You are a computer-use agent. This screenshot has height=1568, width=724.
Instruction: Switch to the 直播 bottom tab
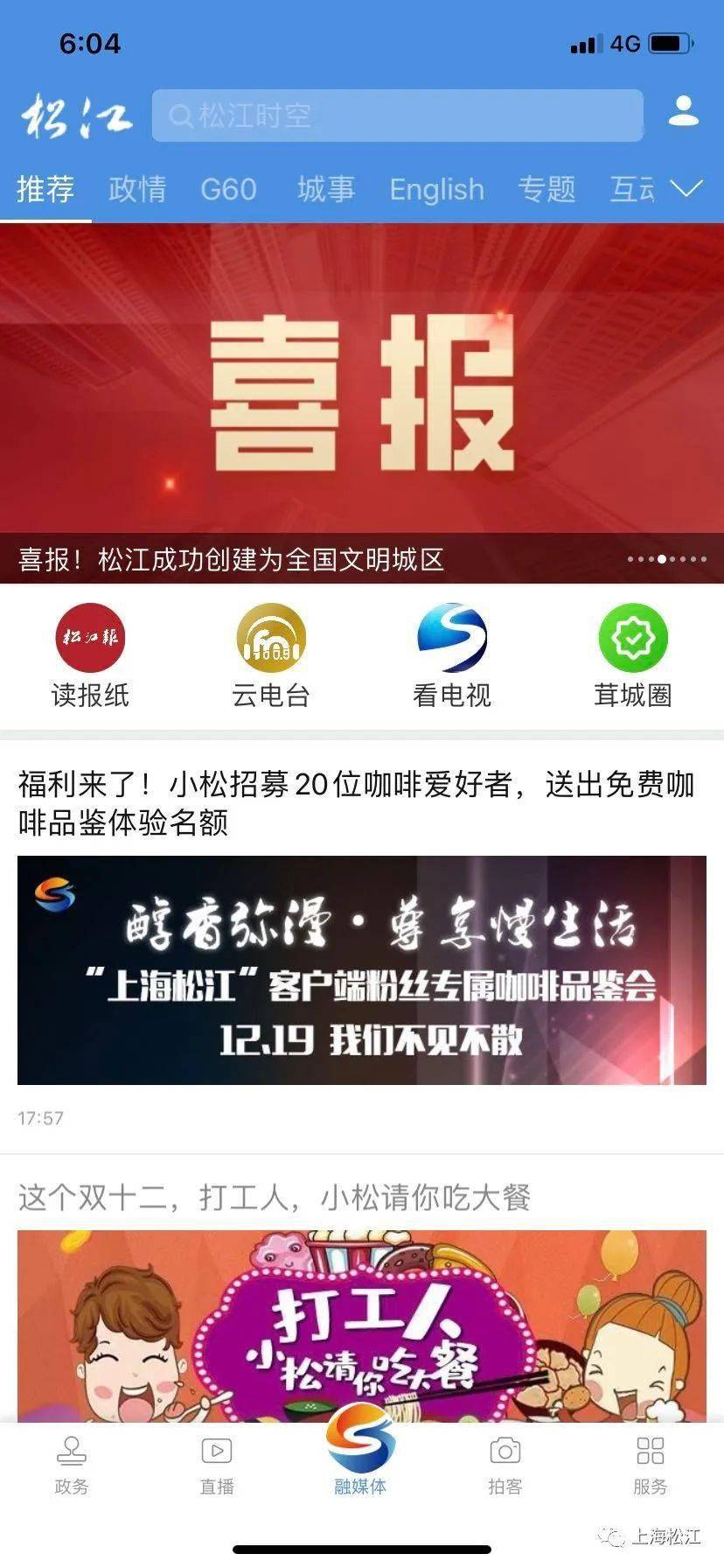[x=217, y=1466]
